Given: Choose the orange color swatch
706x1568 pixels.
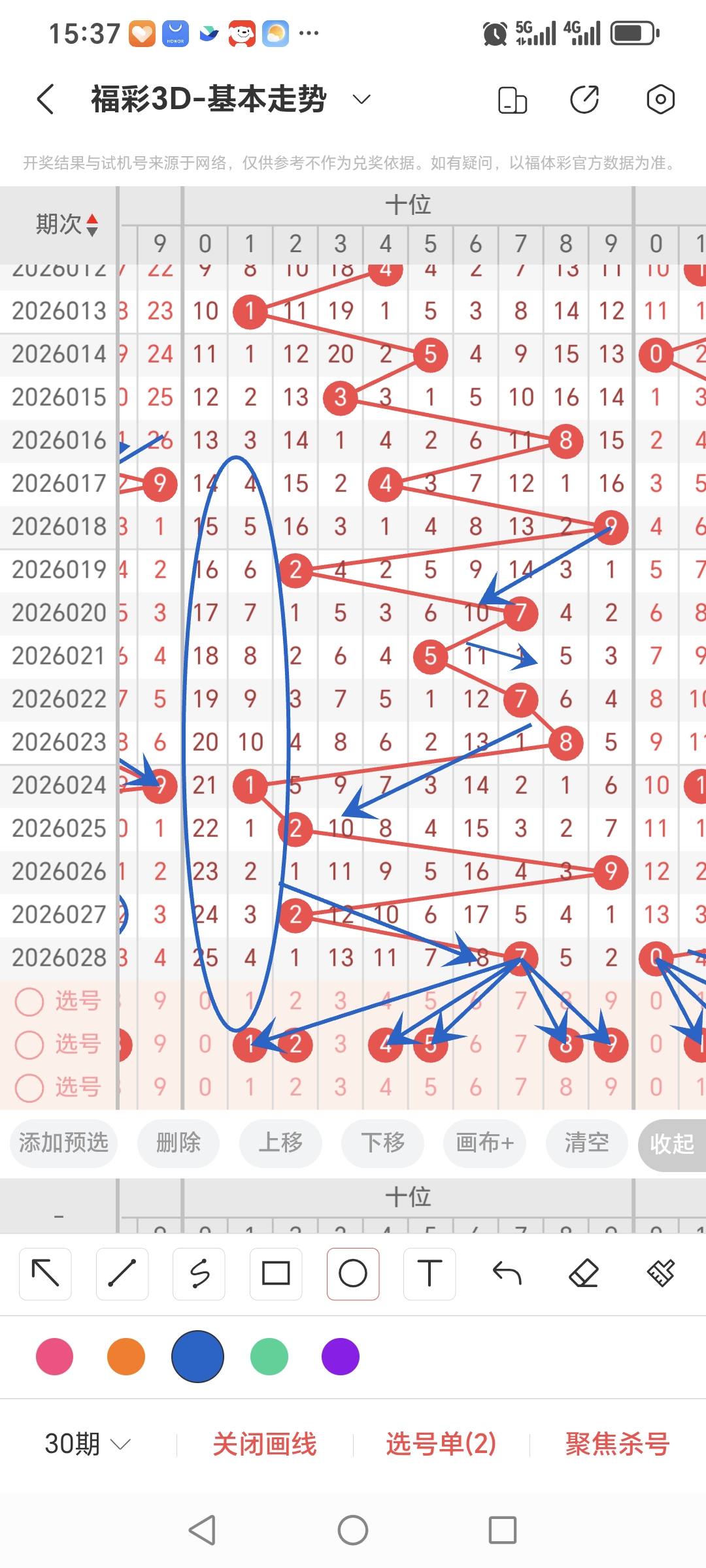Looking at the screenshot, I should pyautogui.click(x=126, y=1357).
